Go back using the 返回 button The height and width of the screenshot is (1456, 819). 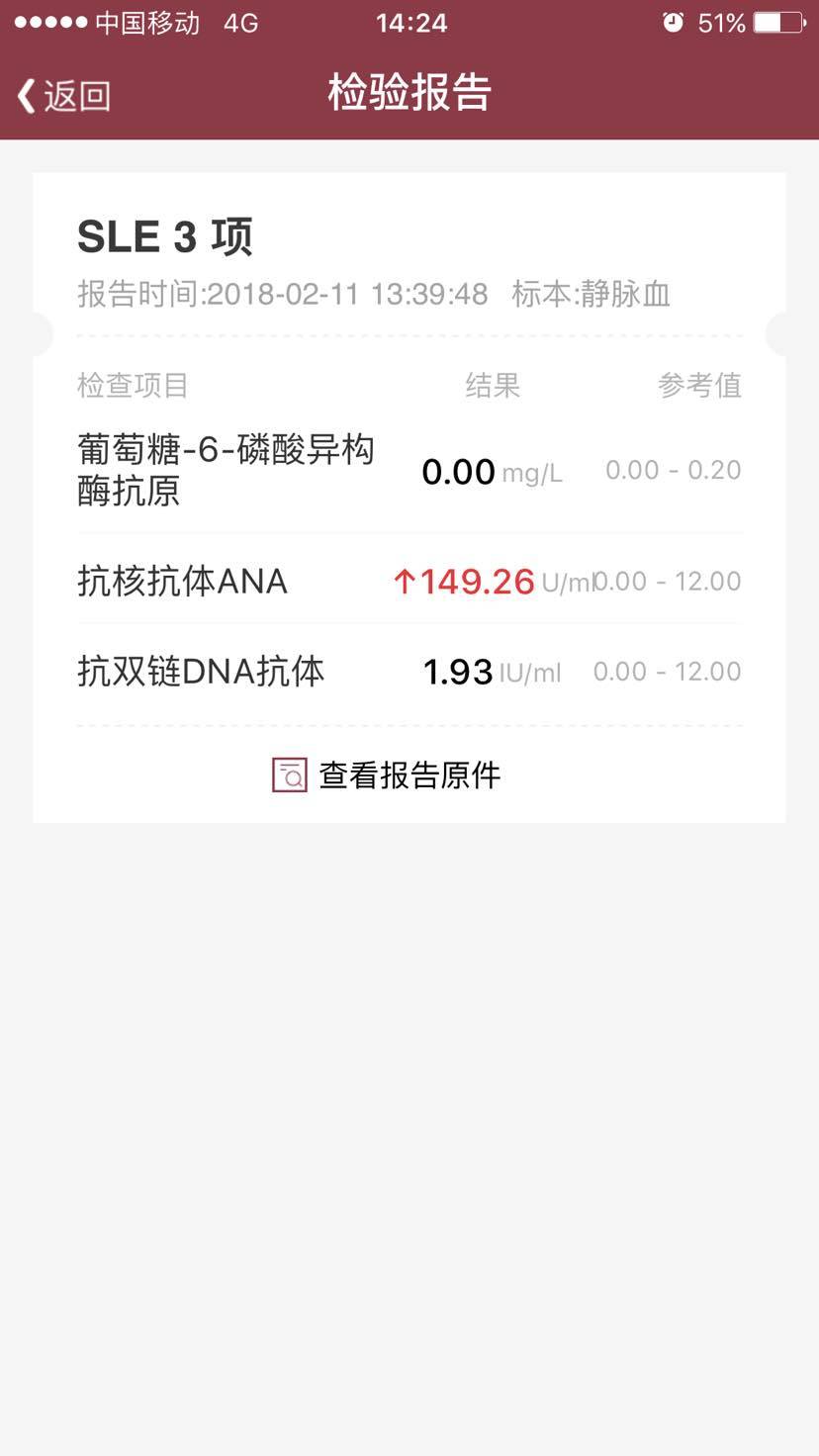pos(63,96)
